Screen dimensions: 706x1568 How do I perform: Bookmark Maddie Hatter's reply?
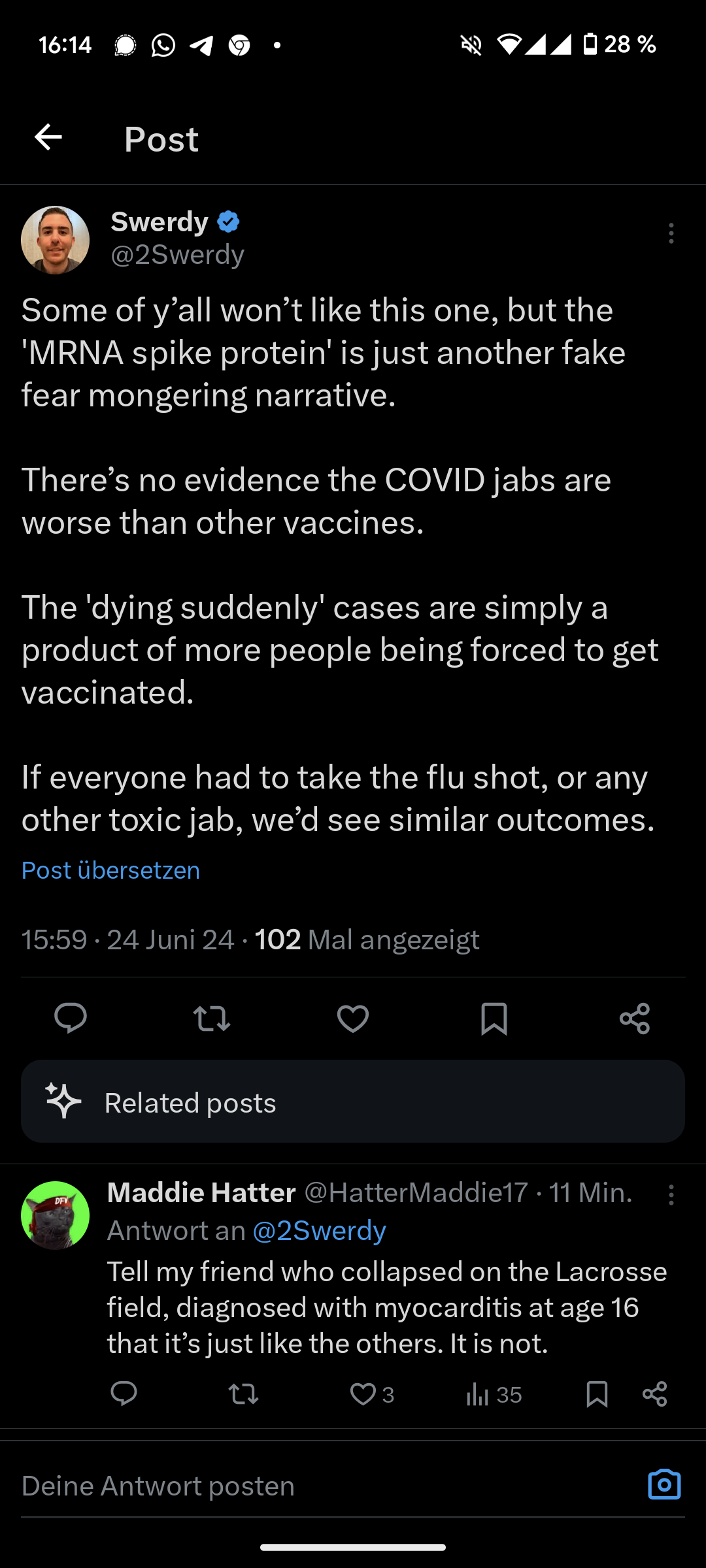597,1394
